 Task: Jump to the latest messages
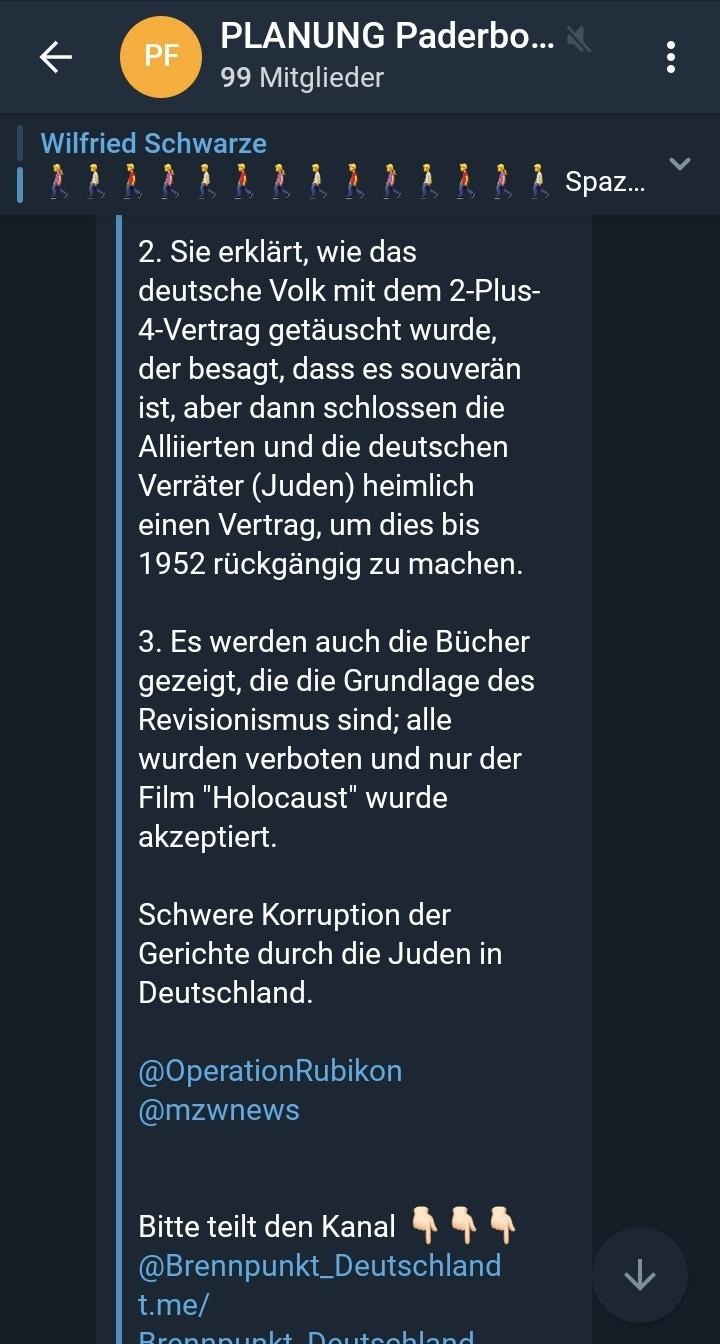(639, 1275)
